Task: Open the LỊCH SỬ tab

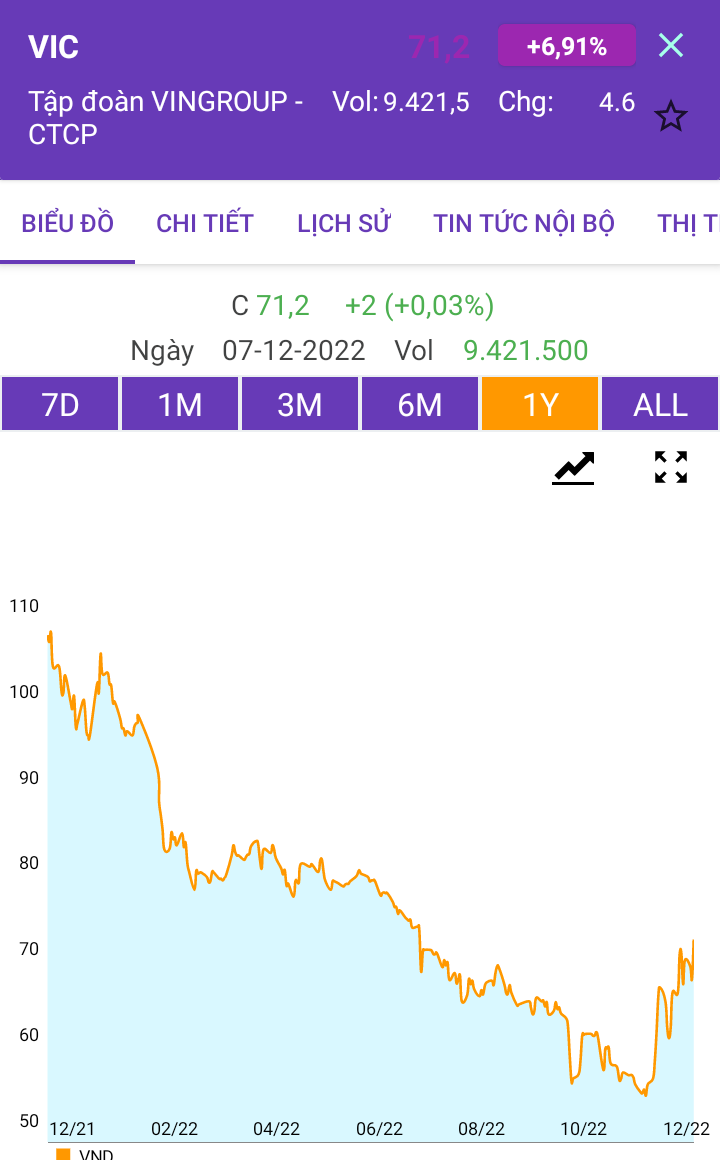Action: 343,223
